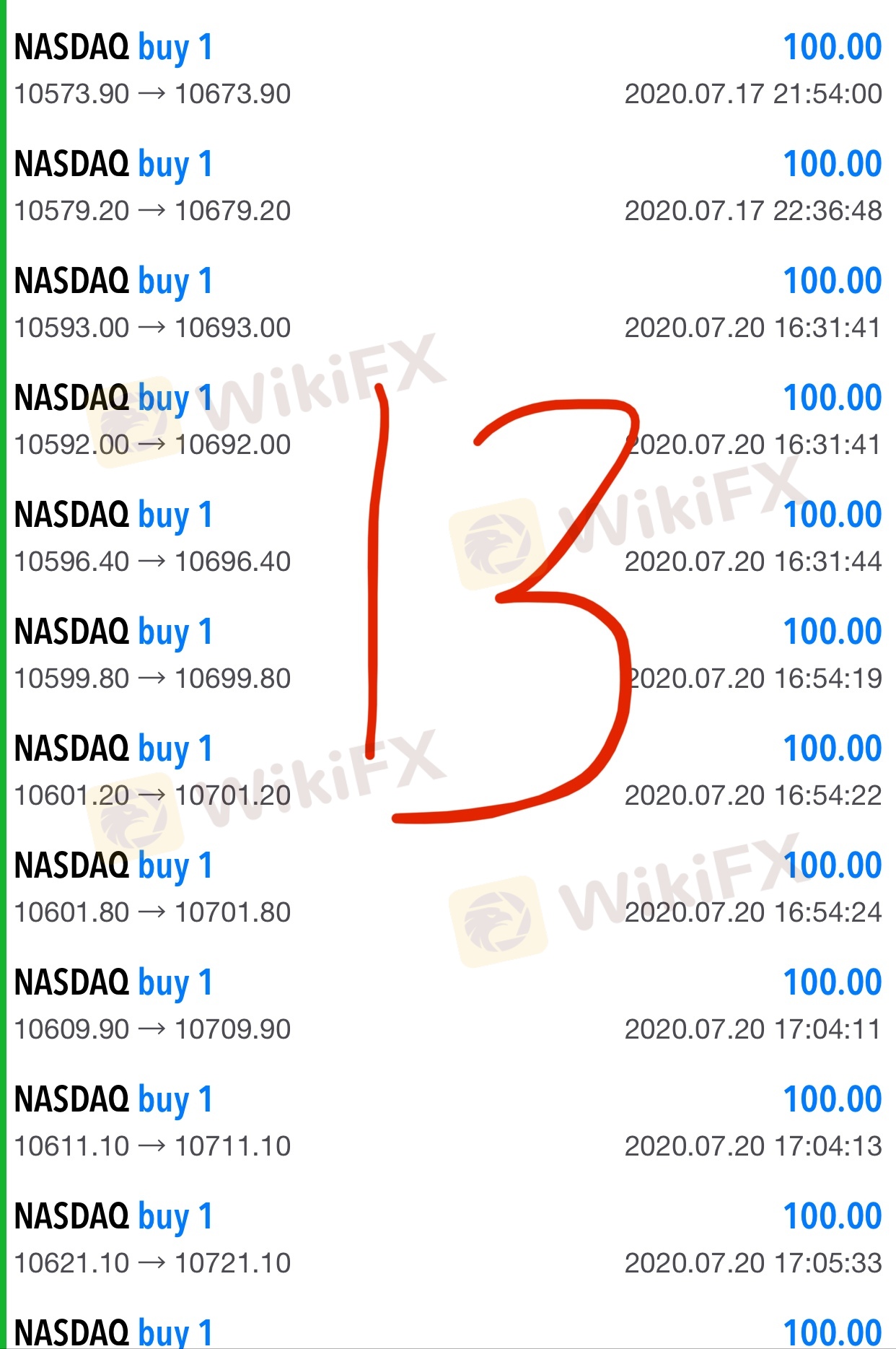Expand the trade from 10609.90 to 10709.90
This screenshot has width=896, height=1349.
point(447,1005)
